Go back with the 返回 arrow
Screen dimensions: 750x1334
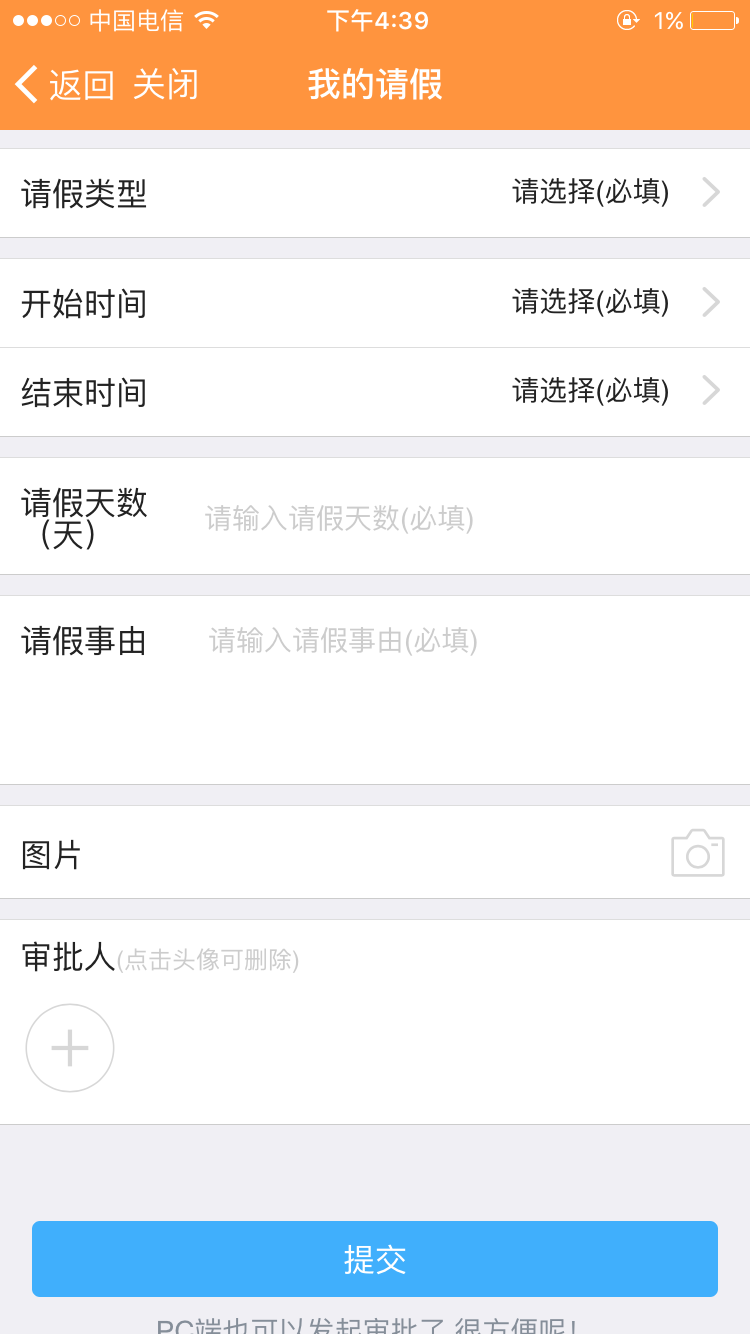(x=65, y=85)
